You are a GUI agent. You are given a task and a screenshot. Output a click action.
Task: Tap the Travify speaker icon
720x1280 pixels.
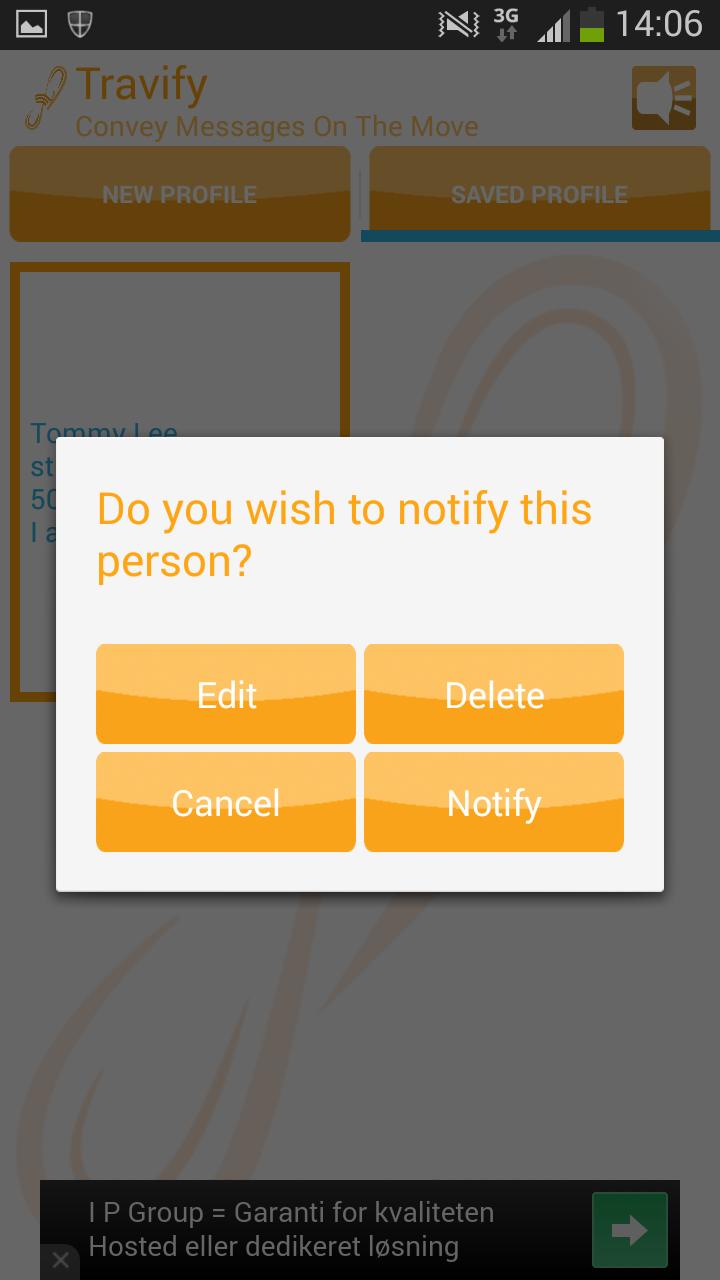pyautogui.click(x=663, y=98)
